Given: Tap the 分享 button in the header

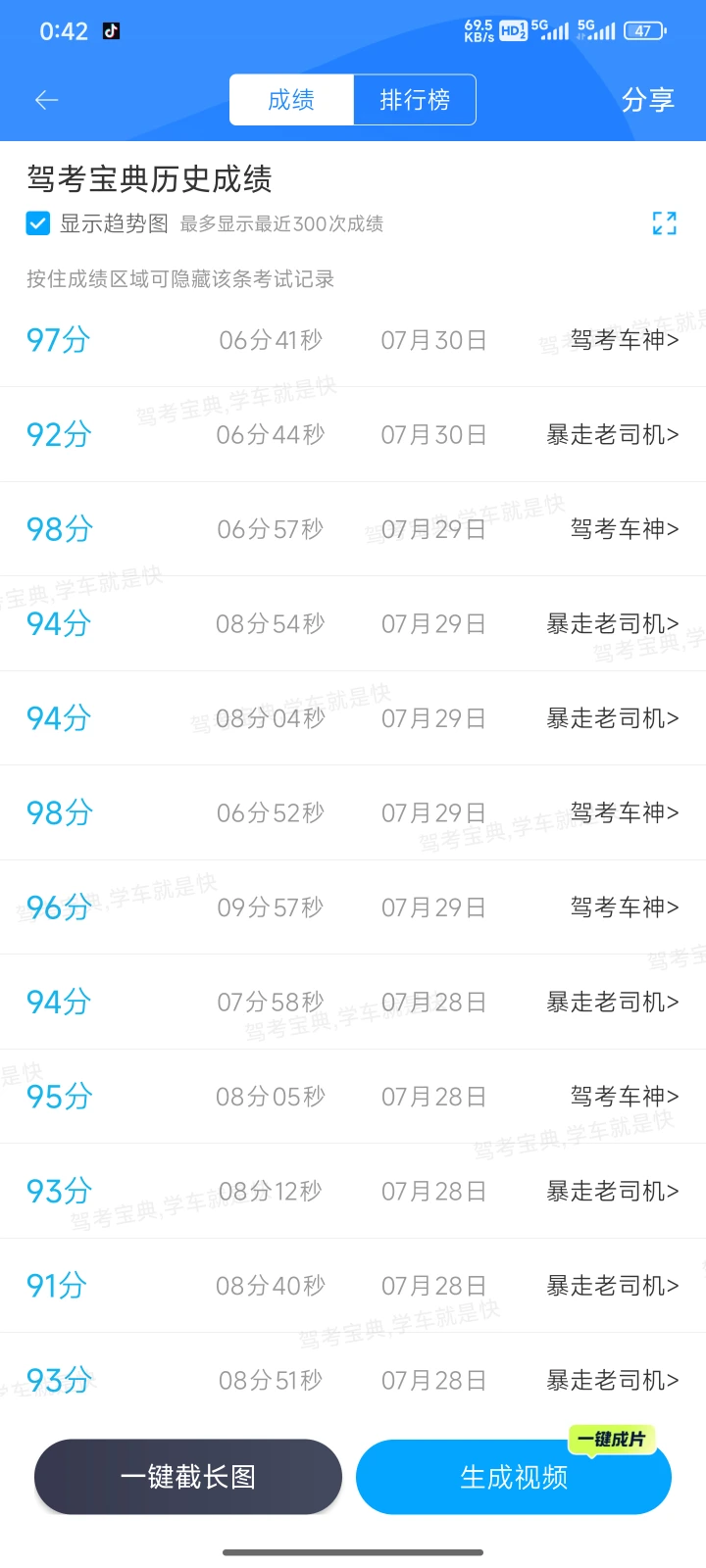Looking at the screenshot, I should (x=648, y=100).
